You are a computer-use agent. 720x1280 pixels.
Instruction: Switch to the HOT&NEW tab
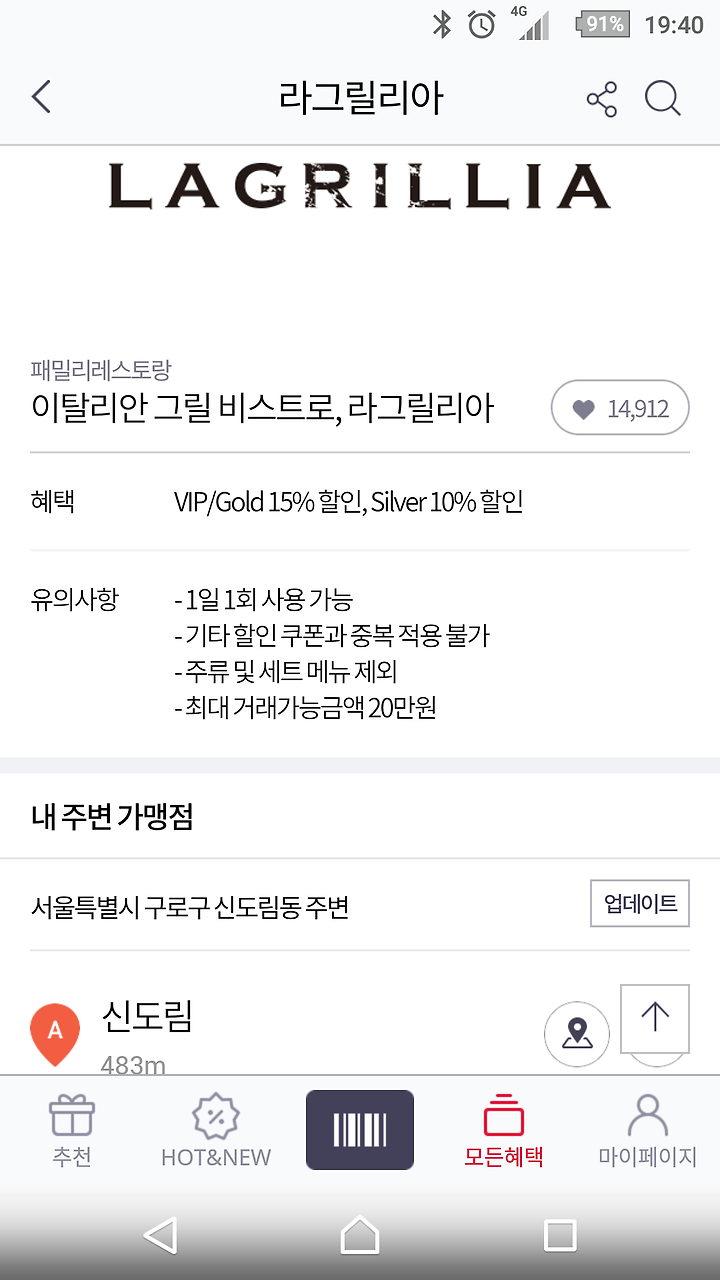[216, 1132]
